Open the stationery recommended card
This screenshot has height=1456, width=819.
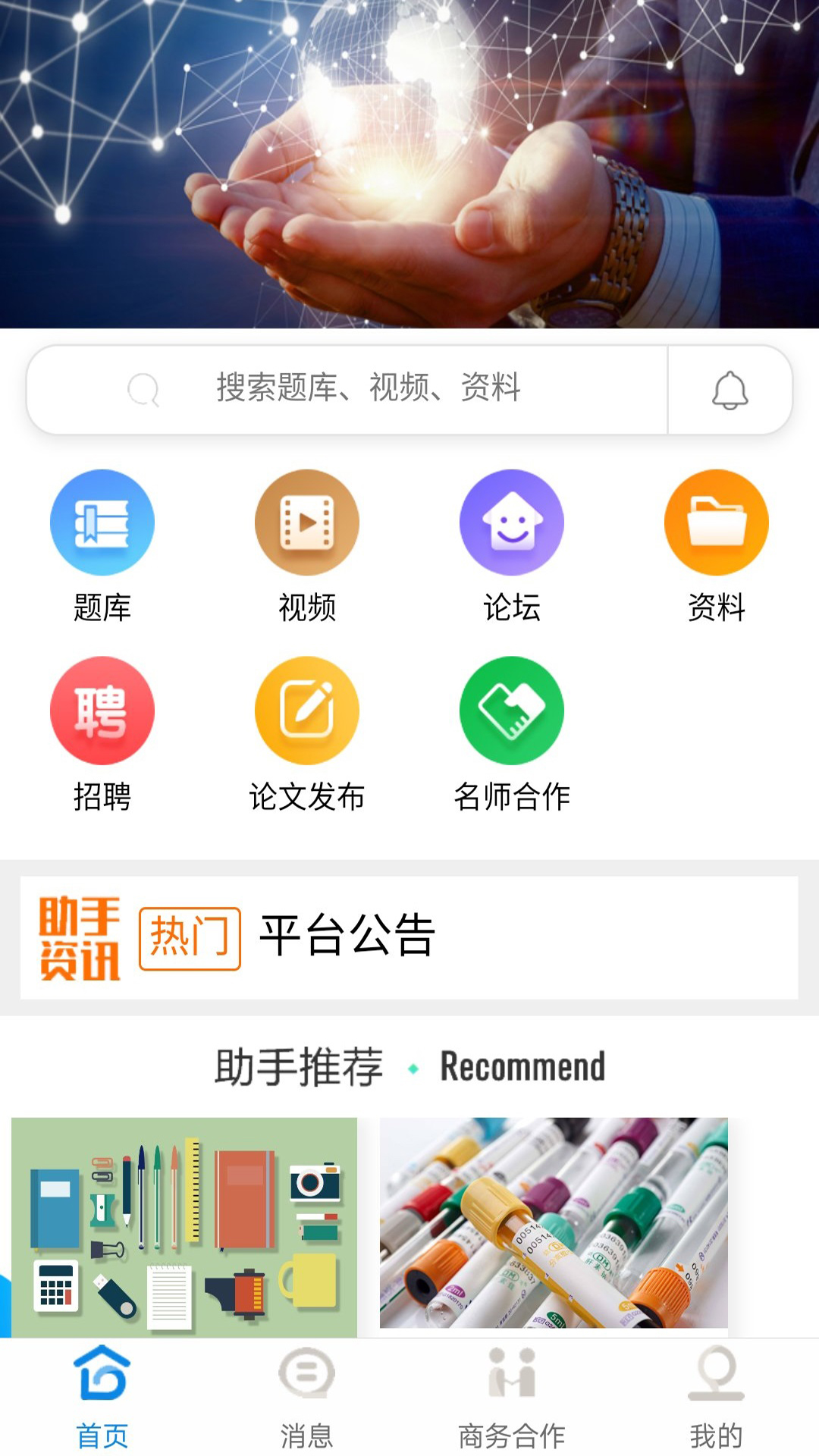184,1225
